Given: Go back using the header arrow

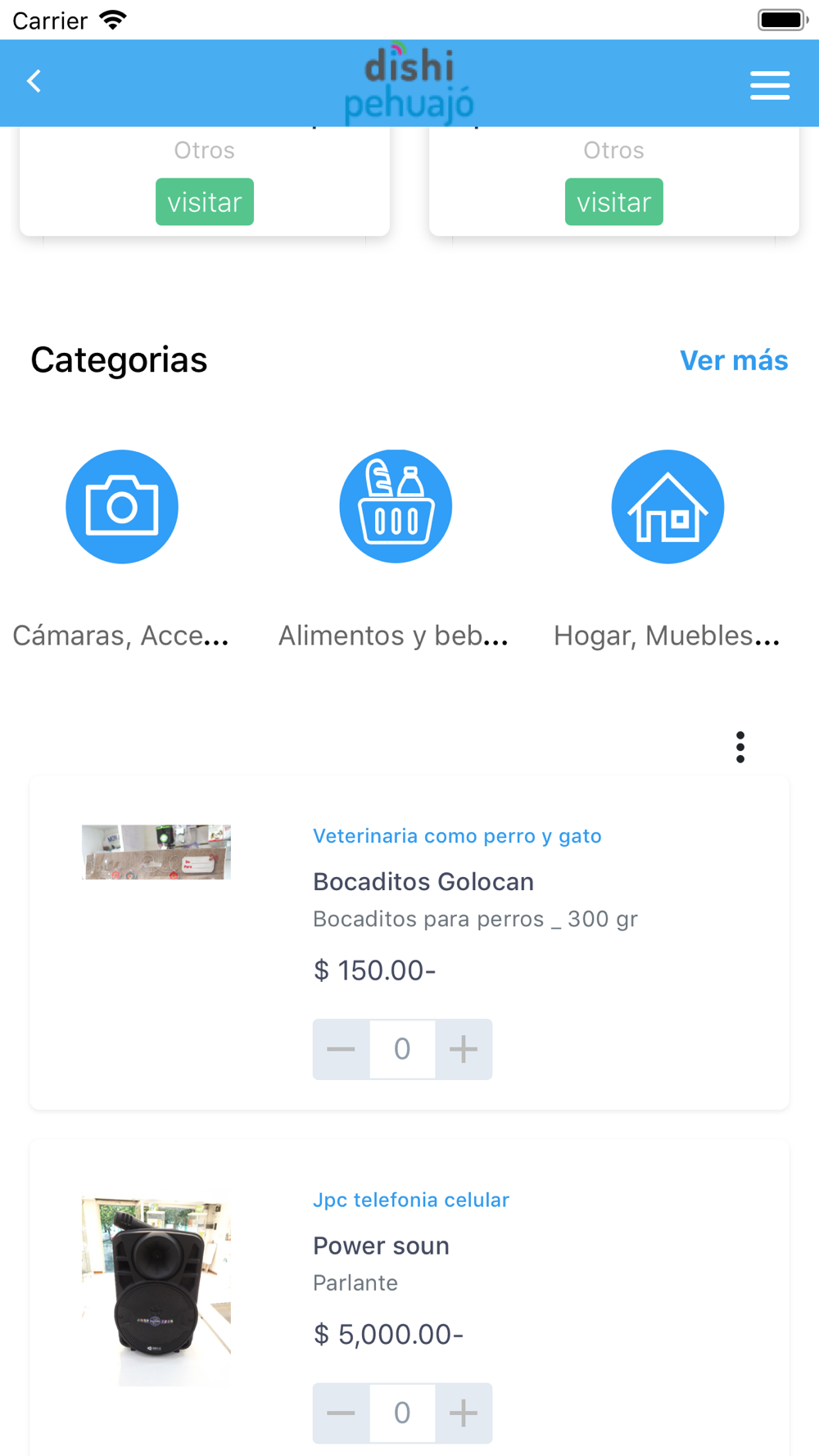Looking at the screenshot, I should pyautogui.click(x=34, y=81).
